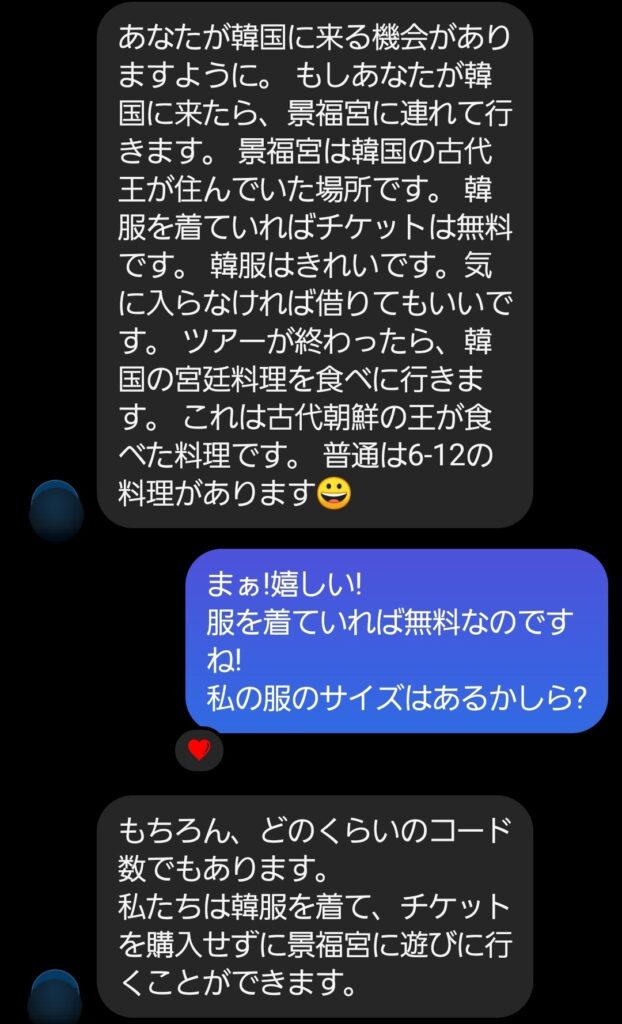Tap the red heart reaction under the blue message
The height and width of the screenshot is (1024, 622).
coord(199,749)
